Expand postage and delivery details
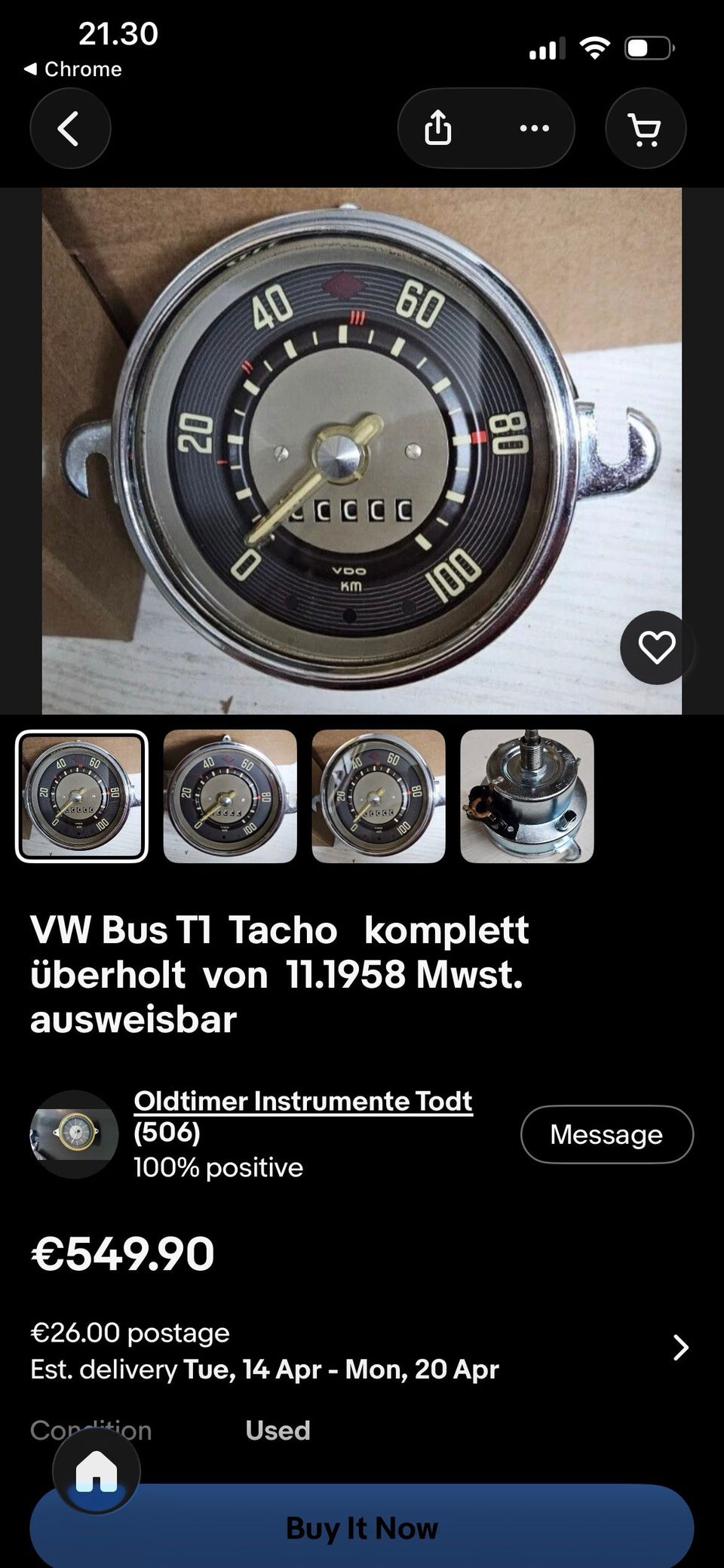Image resolution: width=724 pixels, height=1568 pixels. pyautogui.click(x=680, y=1347)
